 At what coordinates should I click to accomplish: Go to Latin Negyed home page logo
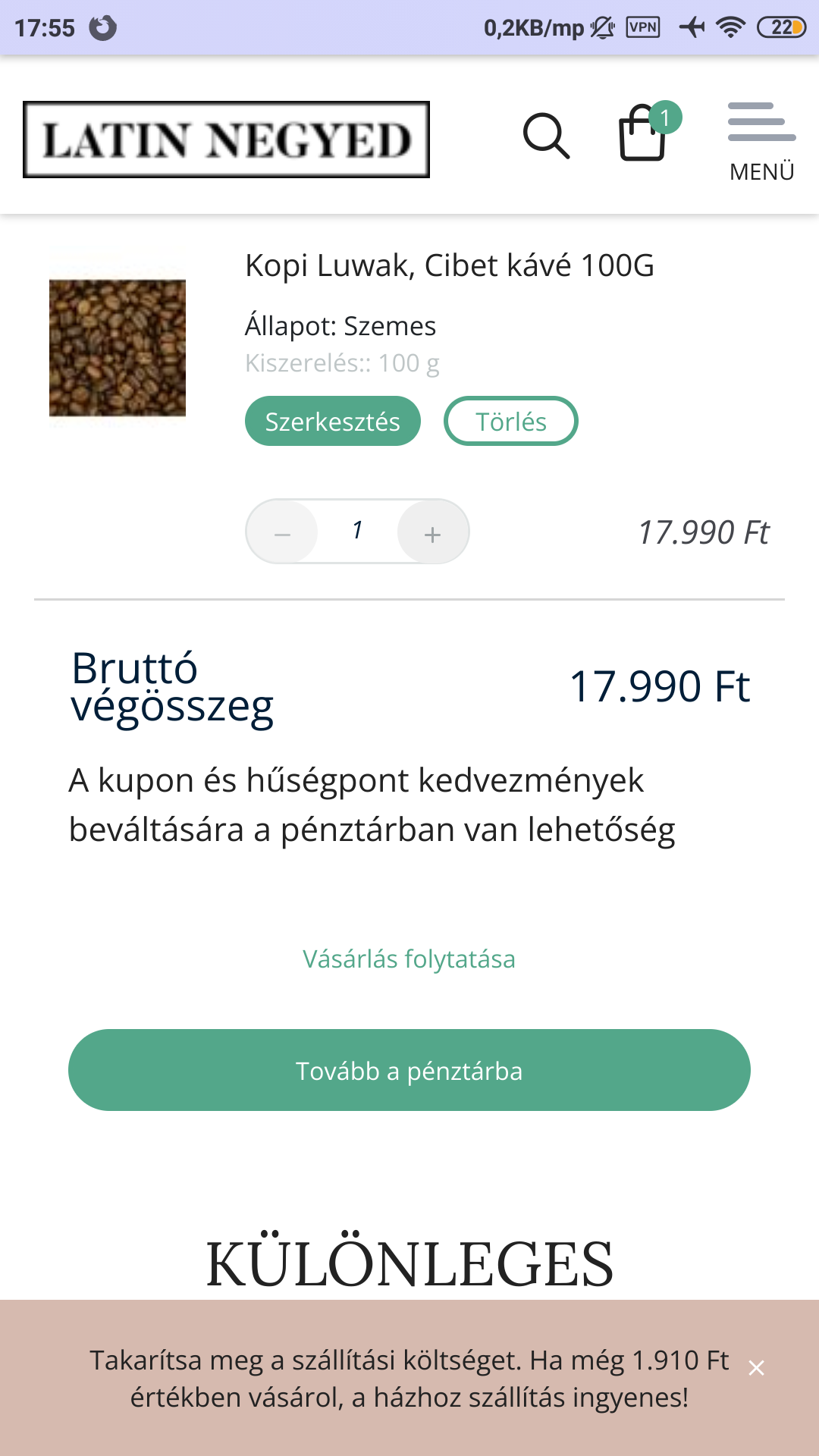(226, 140)
